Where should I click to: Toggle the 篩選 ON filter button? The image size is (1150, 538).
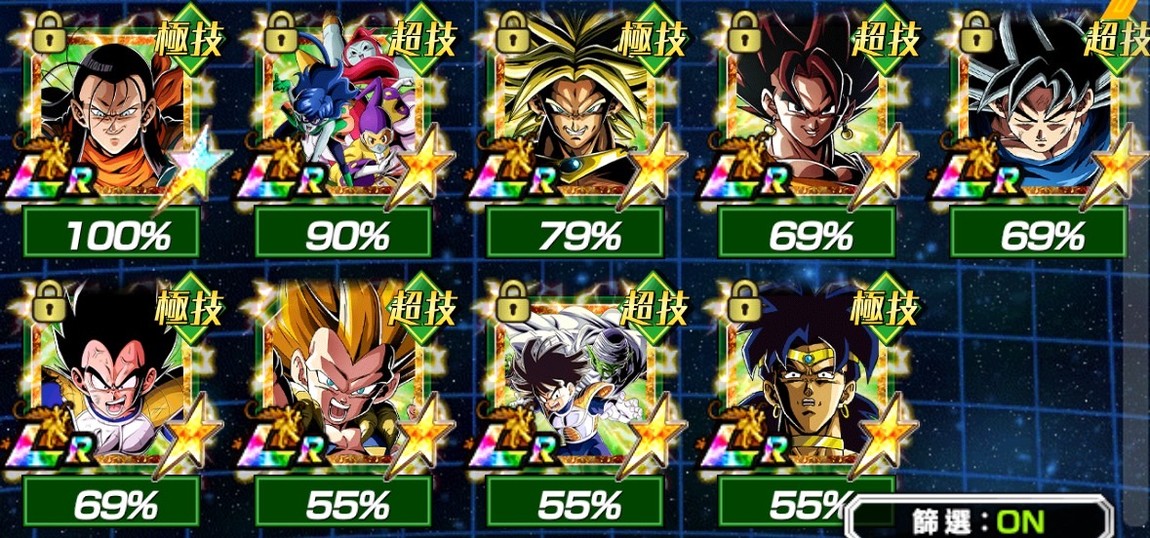coord(980,521)
